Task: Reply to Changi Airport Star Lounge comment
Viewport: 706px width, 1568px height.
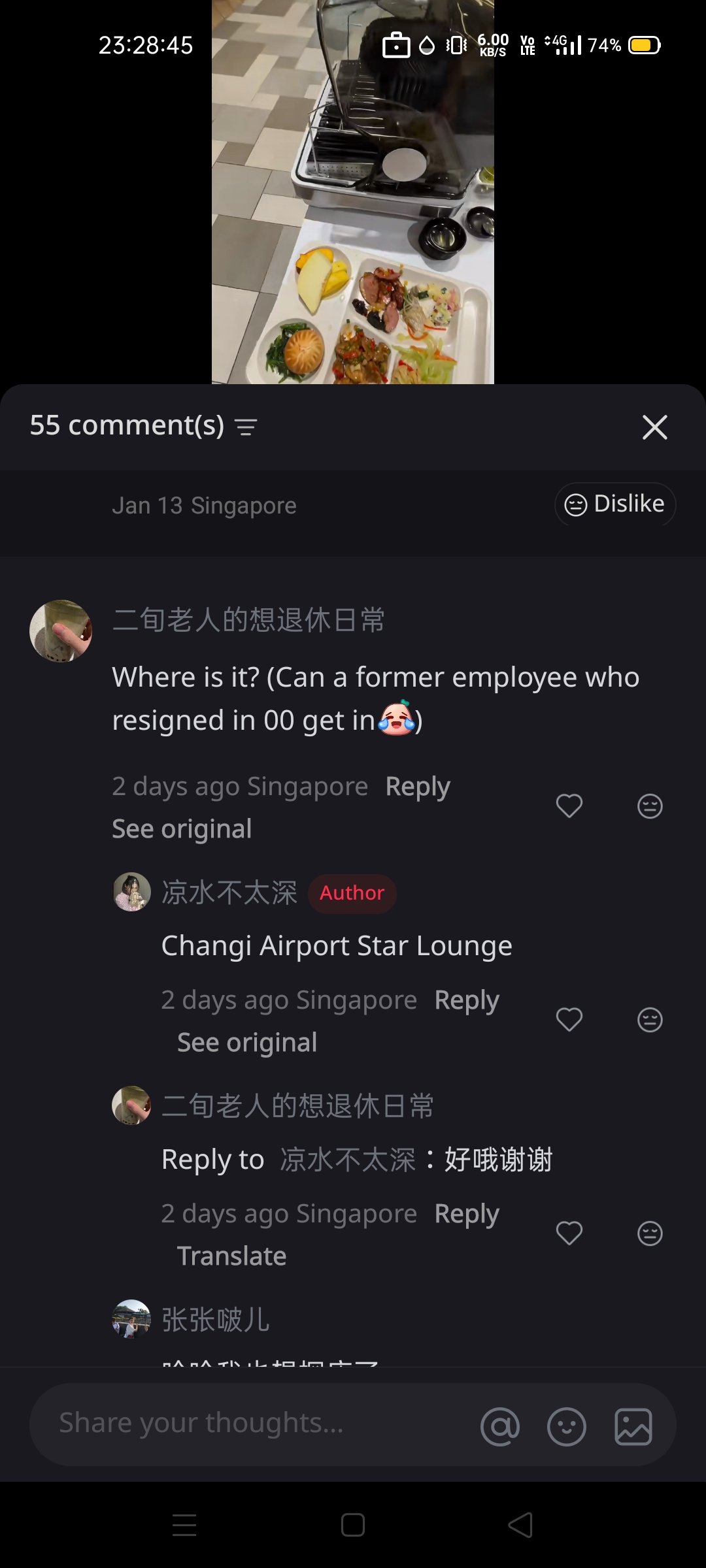Action: [467, 1000]
